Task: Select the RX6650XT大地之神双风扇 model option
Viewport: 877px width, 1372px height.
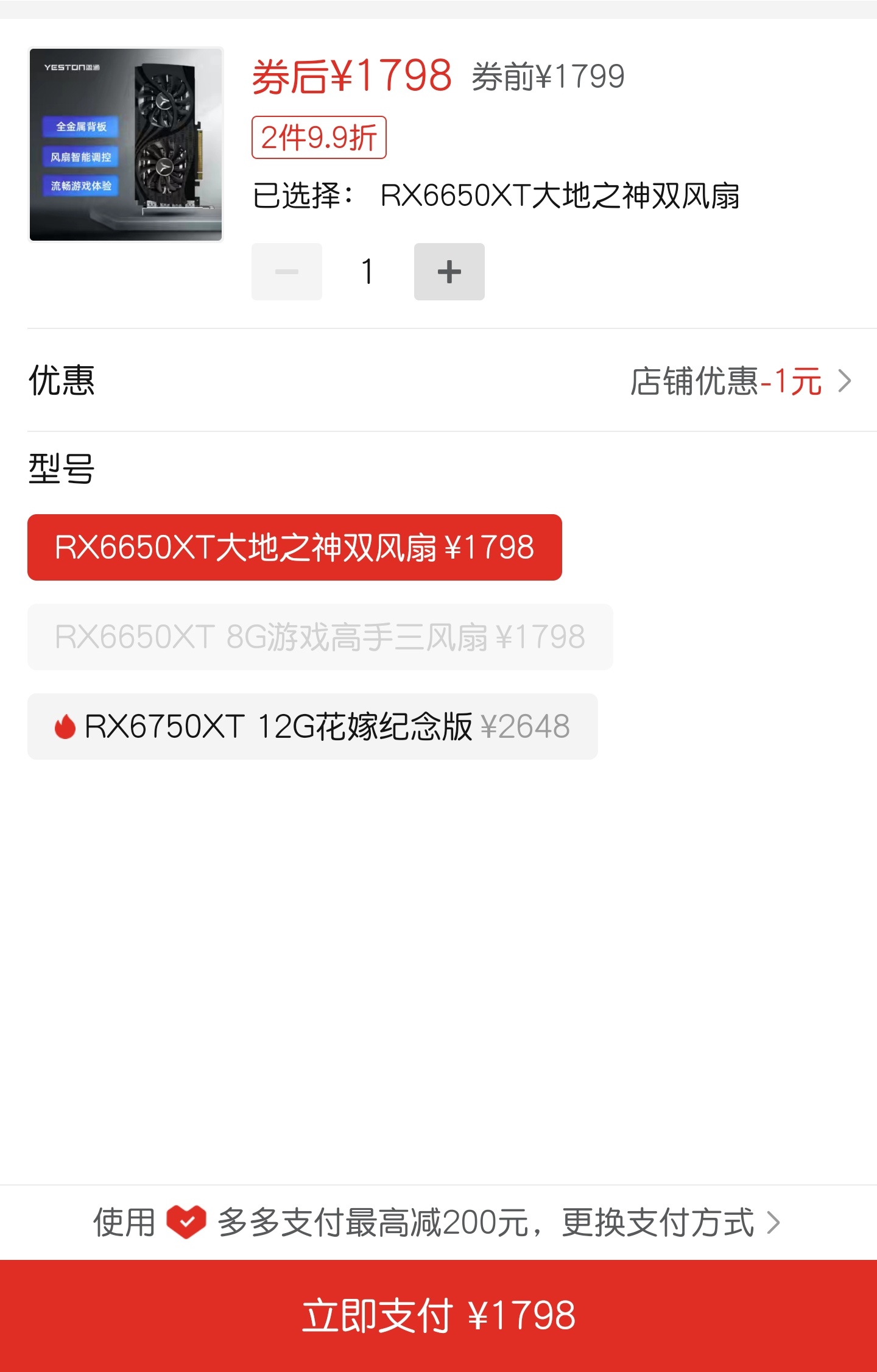Action: [295, 548]
